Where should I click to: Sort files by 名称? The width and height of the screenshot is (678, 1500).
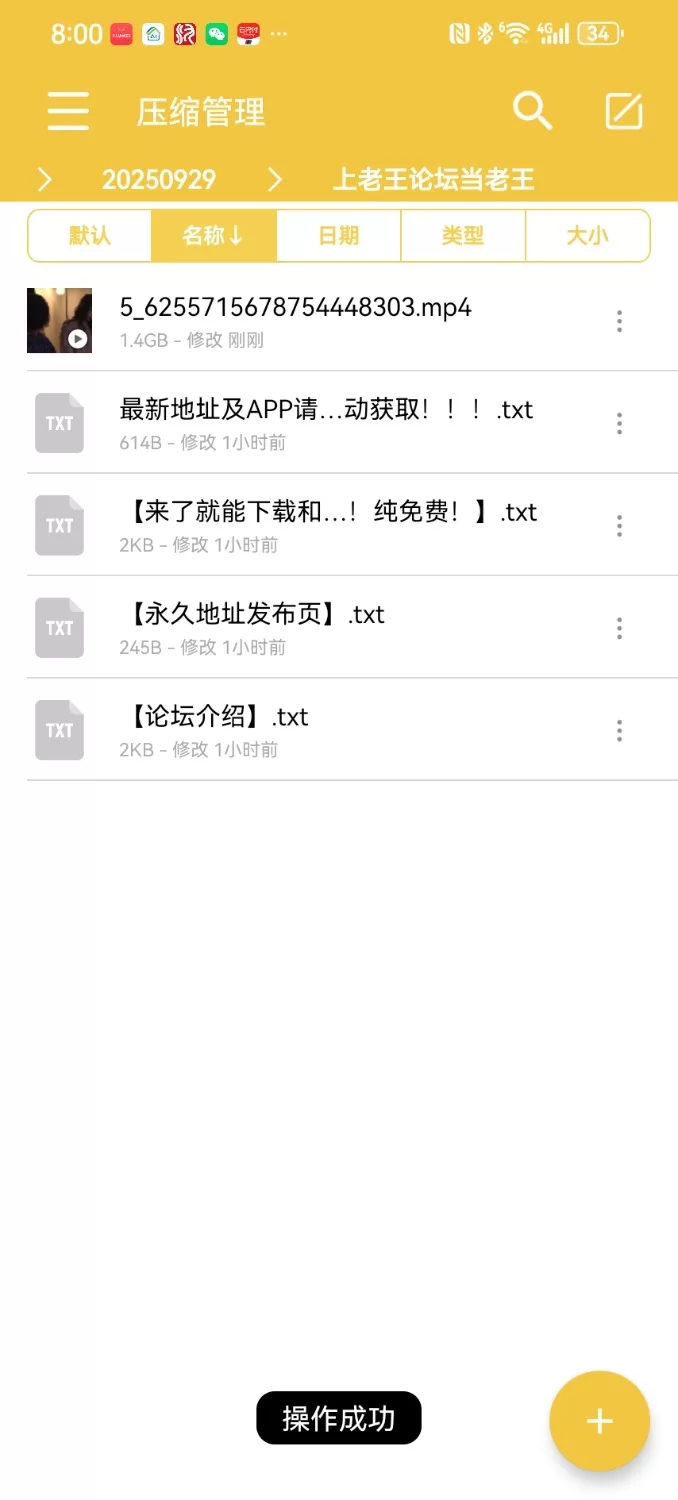click(x=213, y=236)
